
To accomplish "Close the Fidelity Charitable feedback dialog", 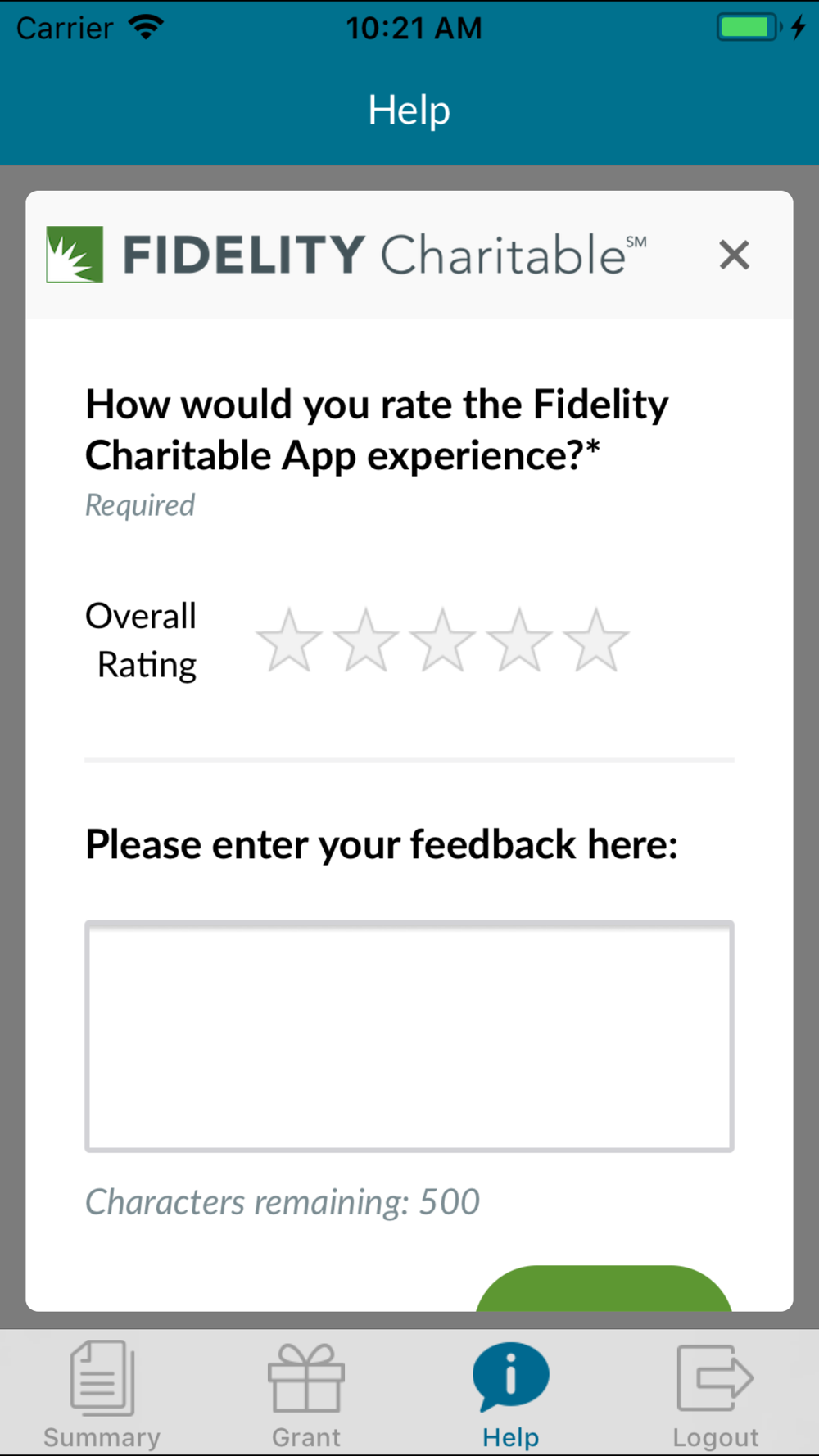I will [x=734, y=255].
